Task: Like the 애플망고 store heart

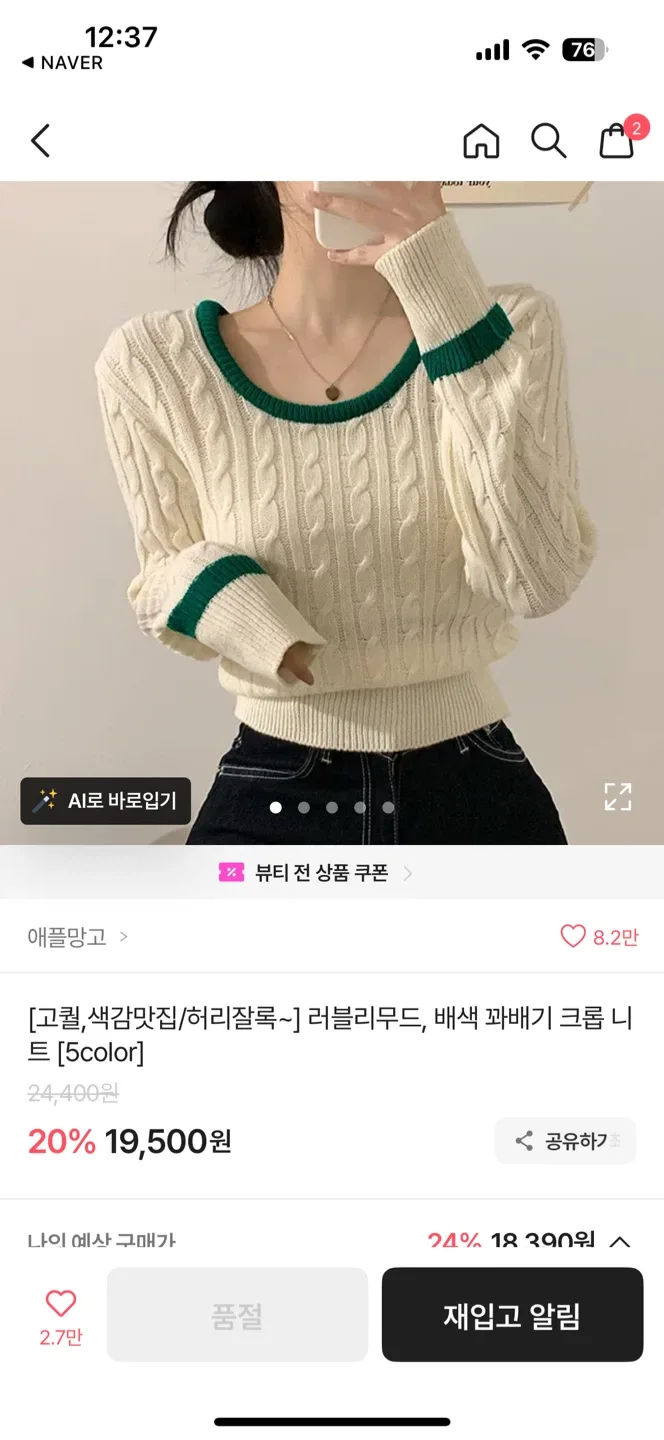Action: pyautogui.click(x=573, y=937)
